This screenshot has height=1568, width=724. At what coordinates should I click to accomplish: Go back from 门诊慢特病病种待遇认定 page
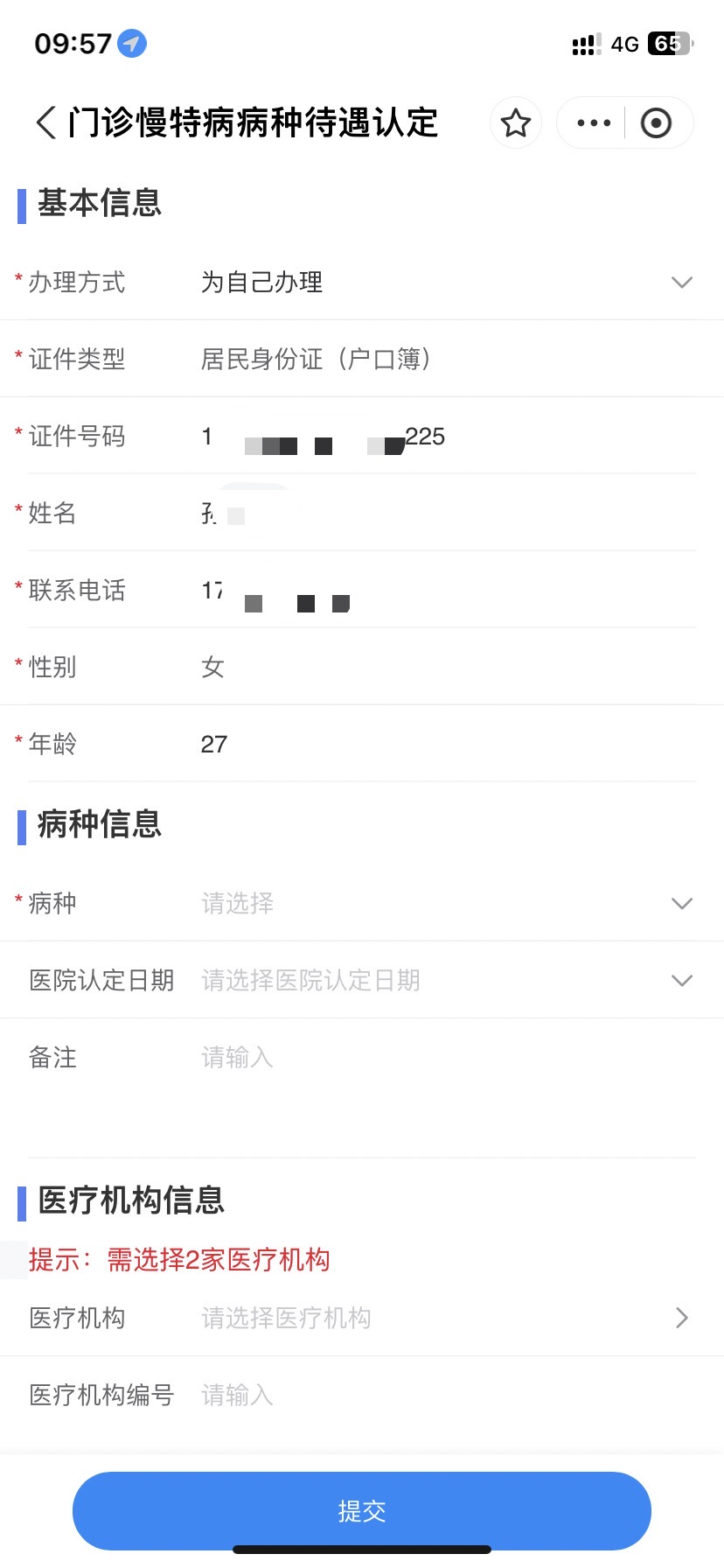(x=46, y=122)
